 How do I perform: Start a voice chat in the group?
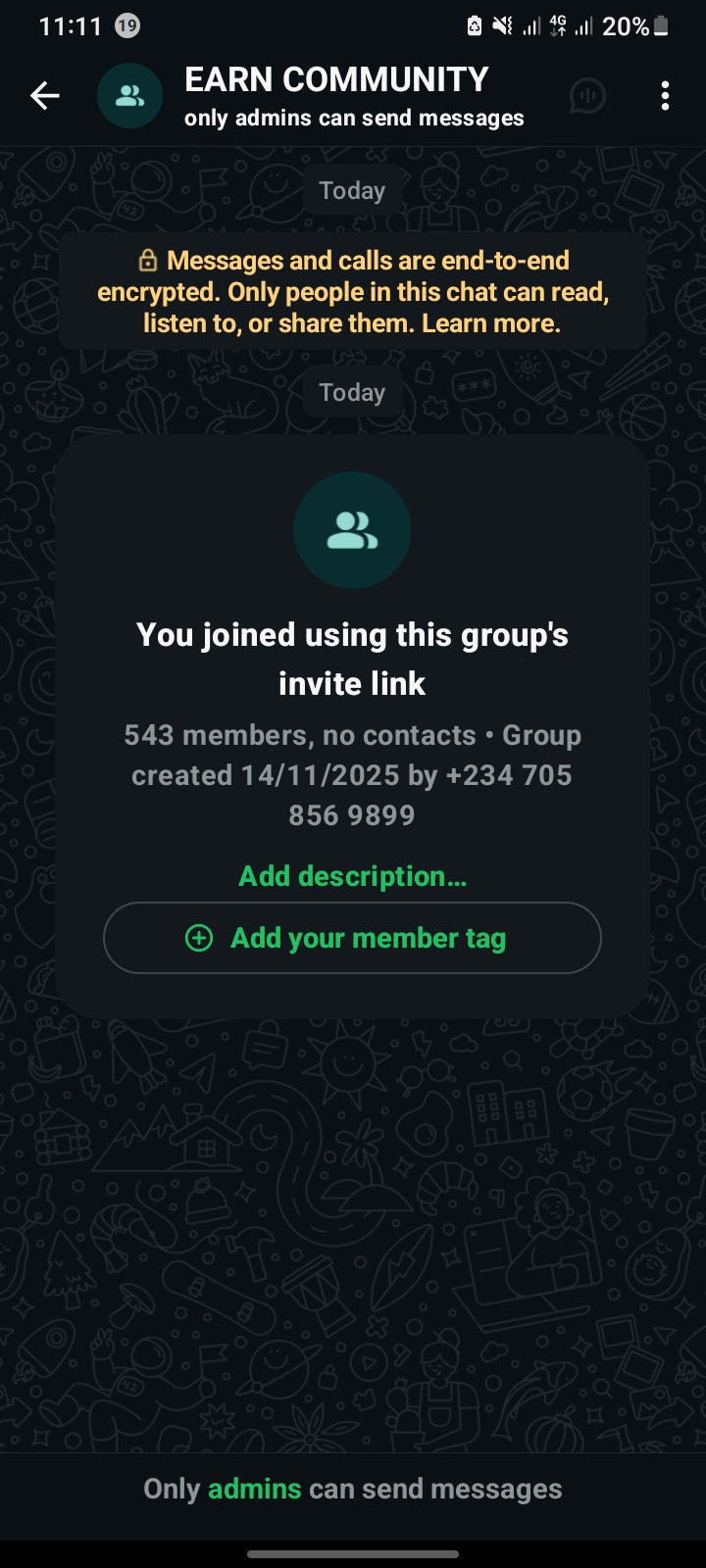point(586,96)
